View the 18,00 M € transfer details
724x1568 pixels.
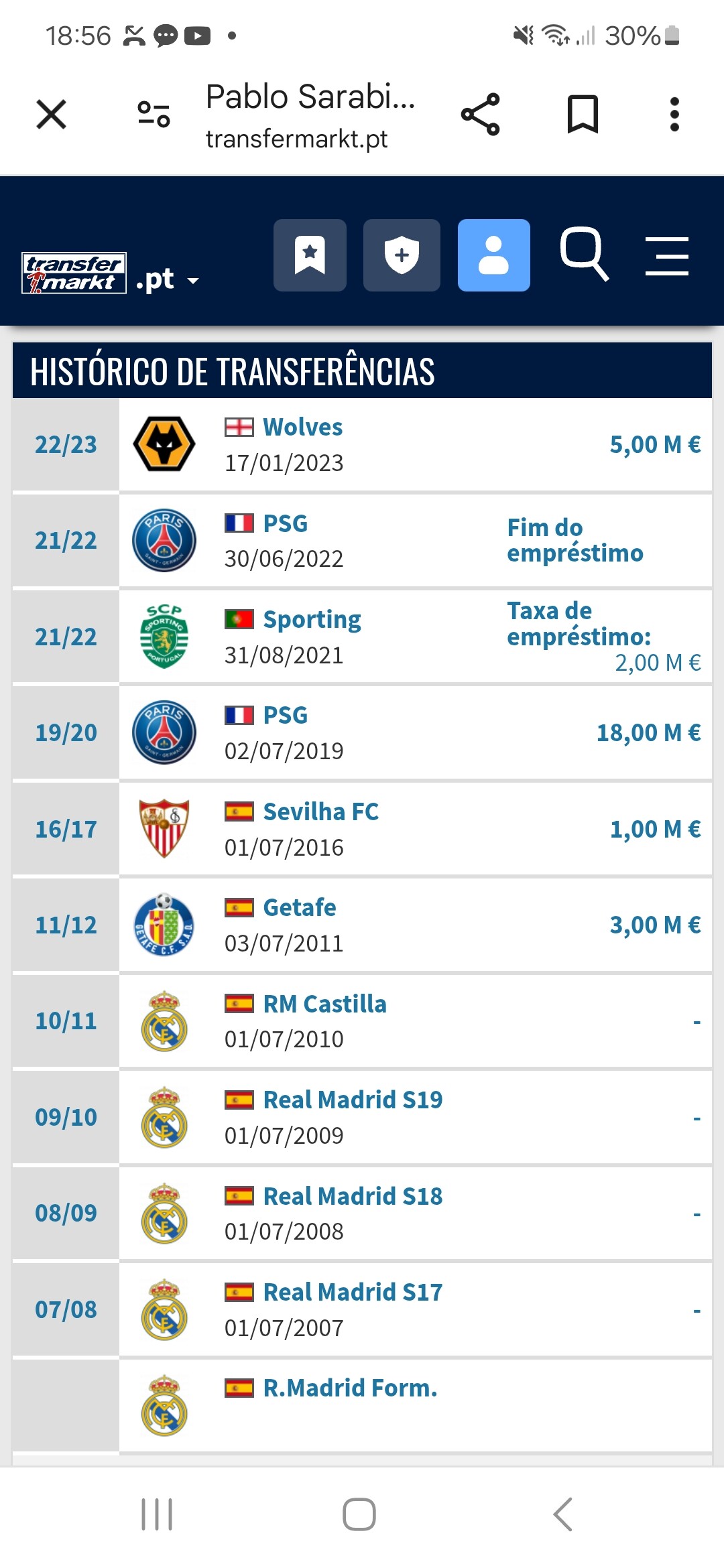(x=648, y=733)
